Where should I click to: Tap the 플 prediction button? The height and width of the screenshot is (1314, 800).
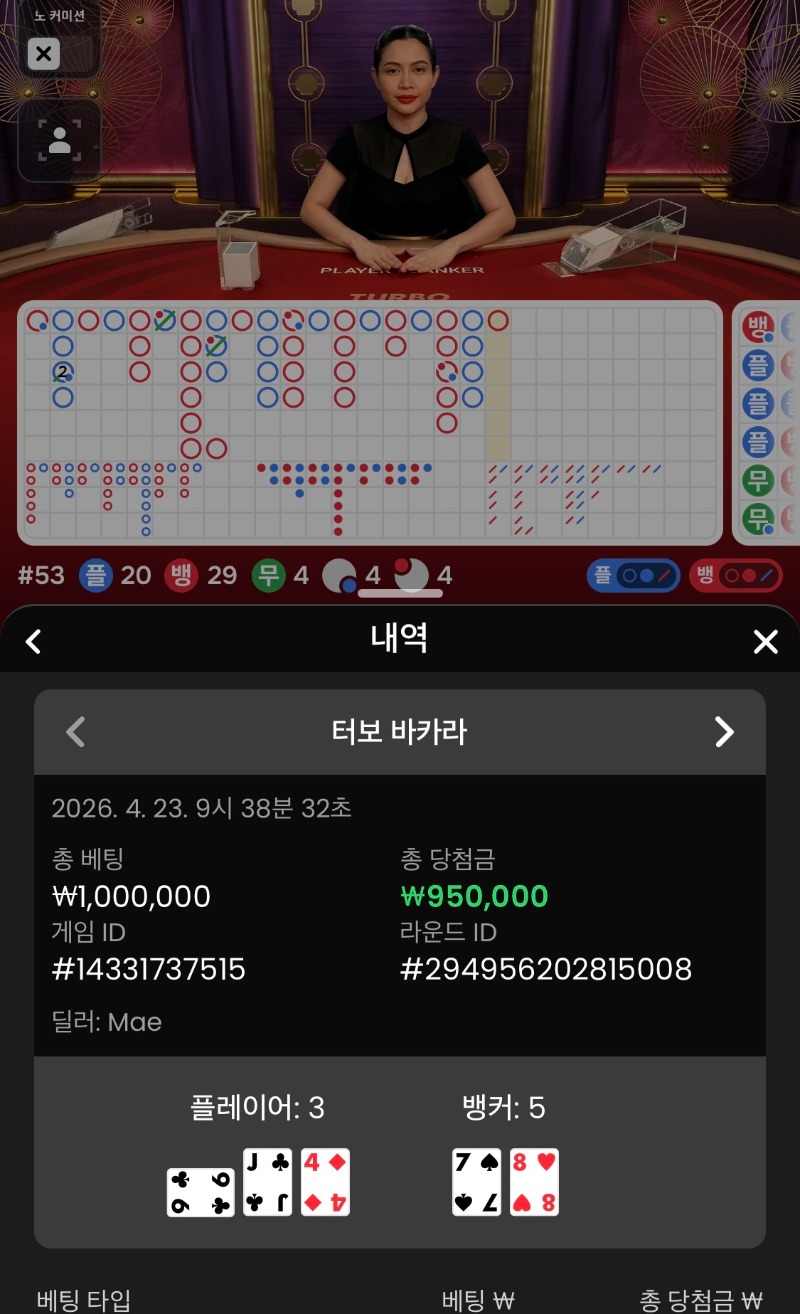click(633, 576)
